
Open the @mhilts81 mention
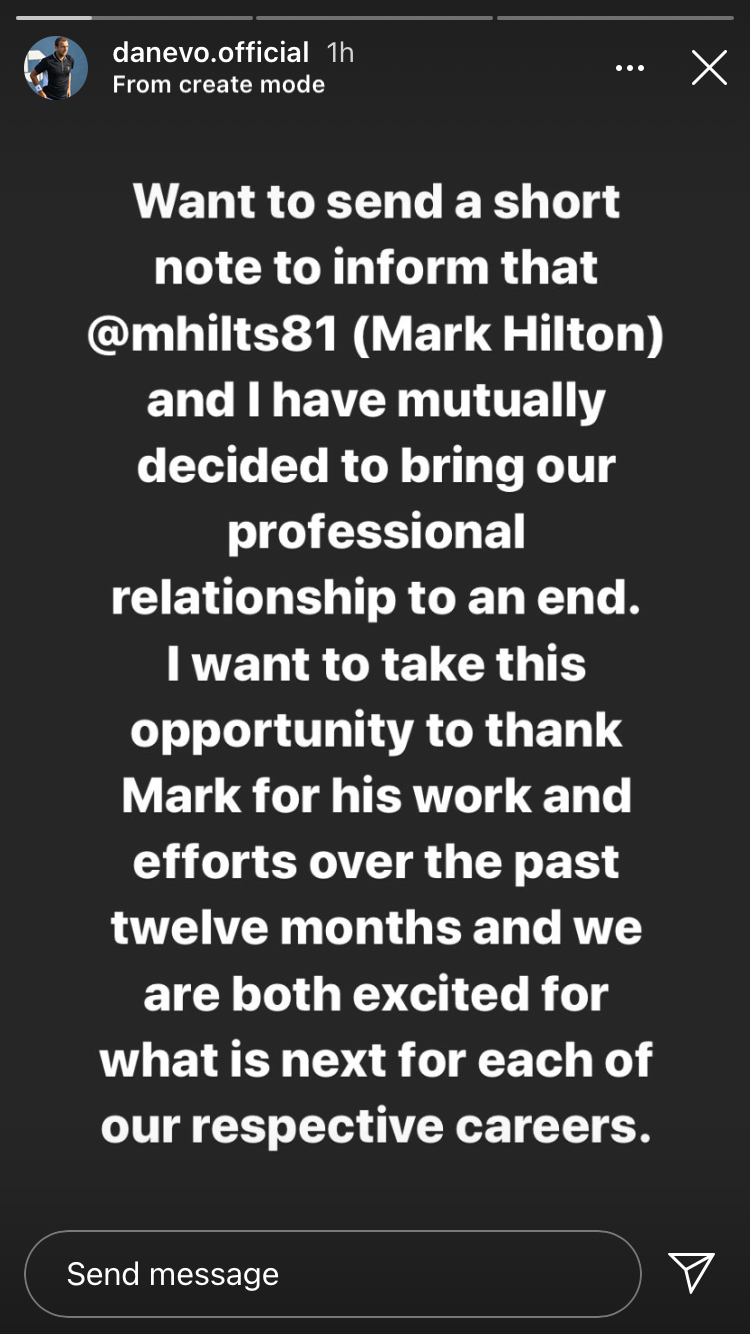[x=214, y=334]
